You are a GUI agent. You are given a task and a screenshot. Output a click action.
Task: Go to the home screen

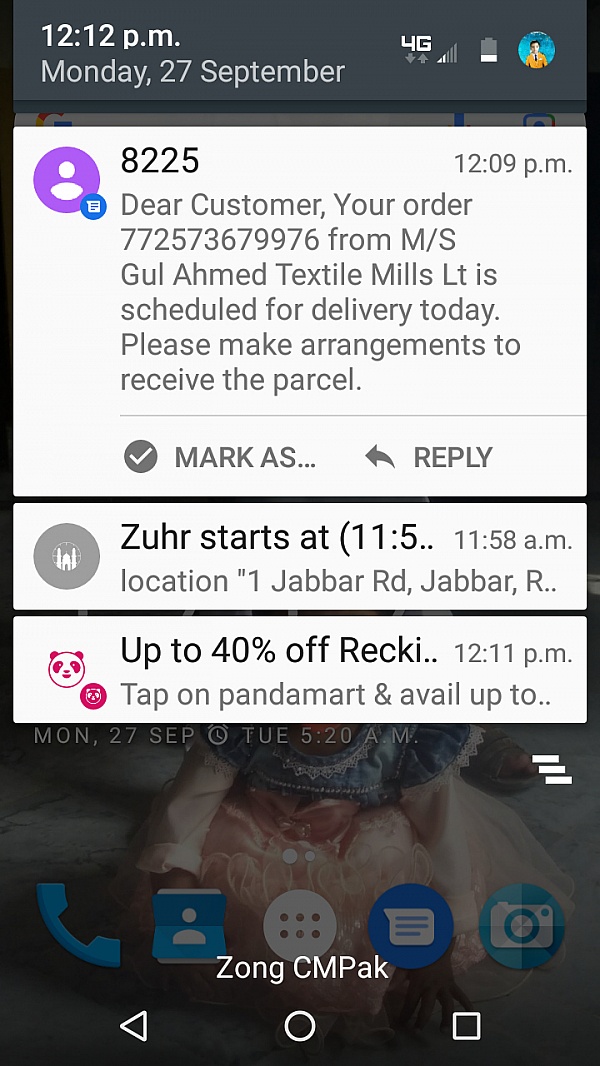(300, 1025)
